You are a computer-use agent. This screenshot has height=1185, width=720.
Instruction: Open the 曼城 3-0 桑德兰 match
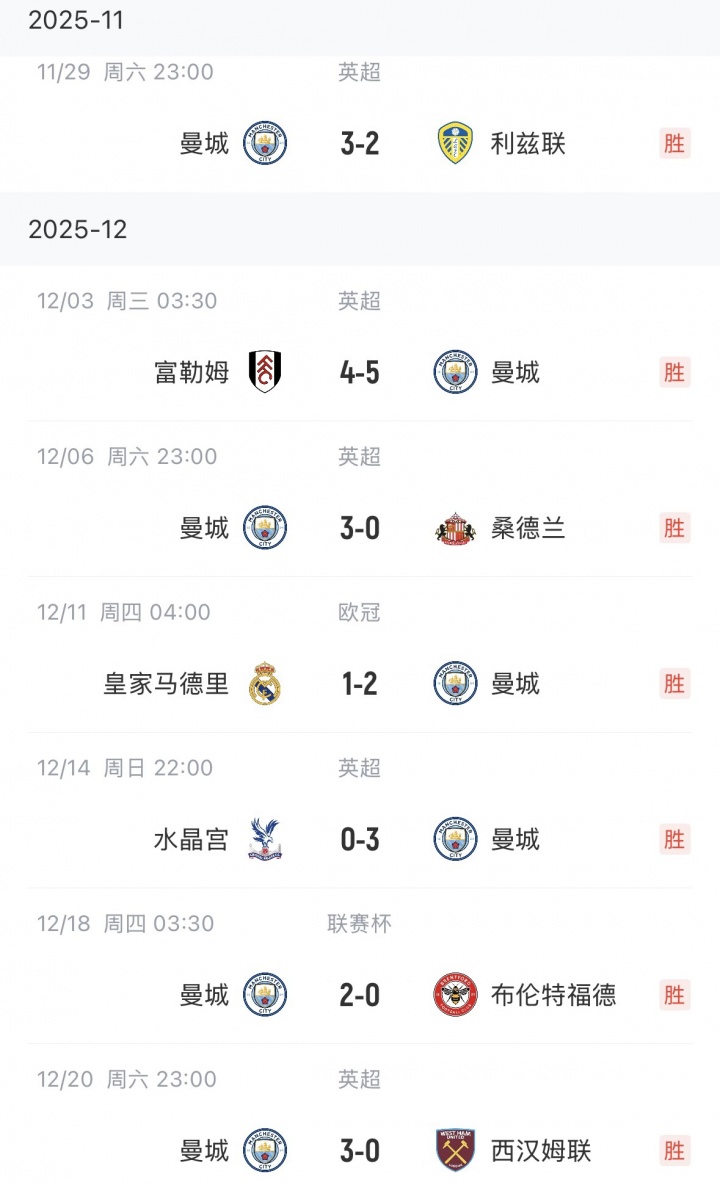[x=360, y=528]
